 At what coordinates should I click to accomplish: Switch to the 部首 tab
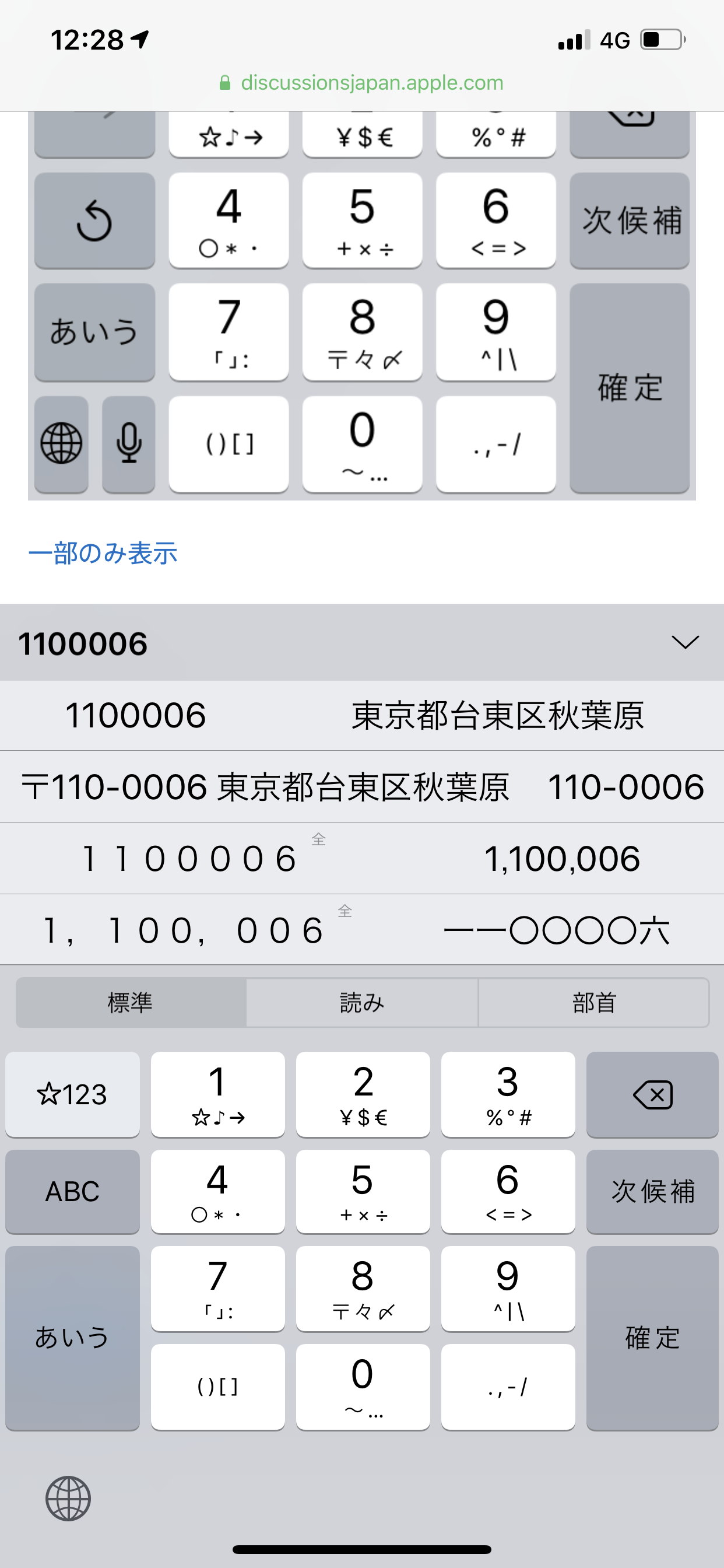pyautogui.click(x=594, y=1003)
